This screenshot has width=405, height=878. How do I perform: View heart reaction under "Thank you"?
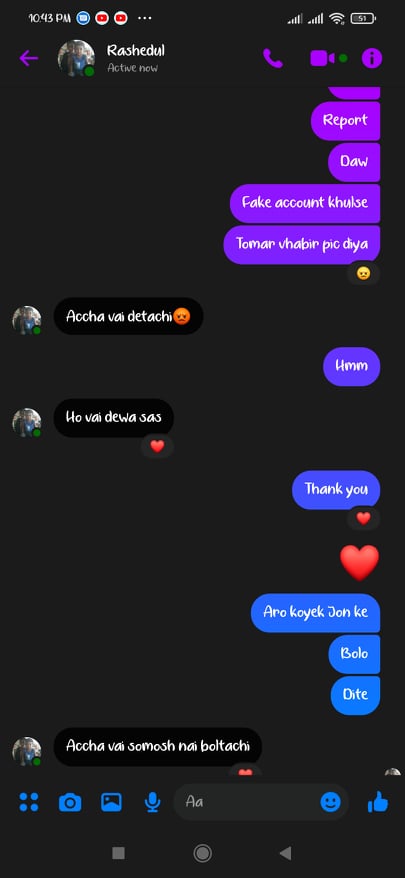[x=364, y=519]
